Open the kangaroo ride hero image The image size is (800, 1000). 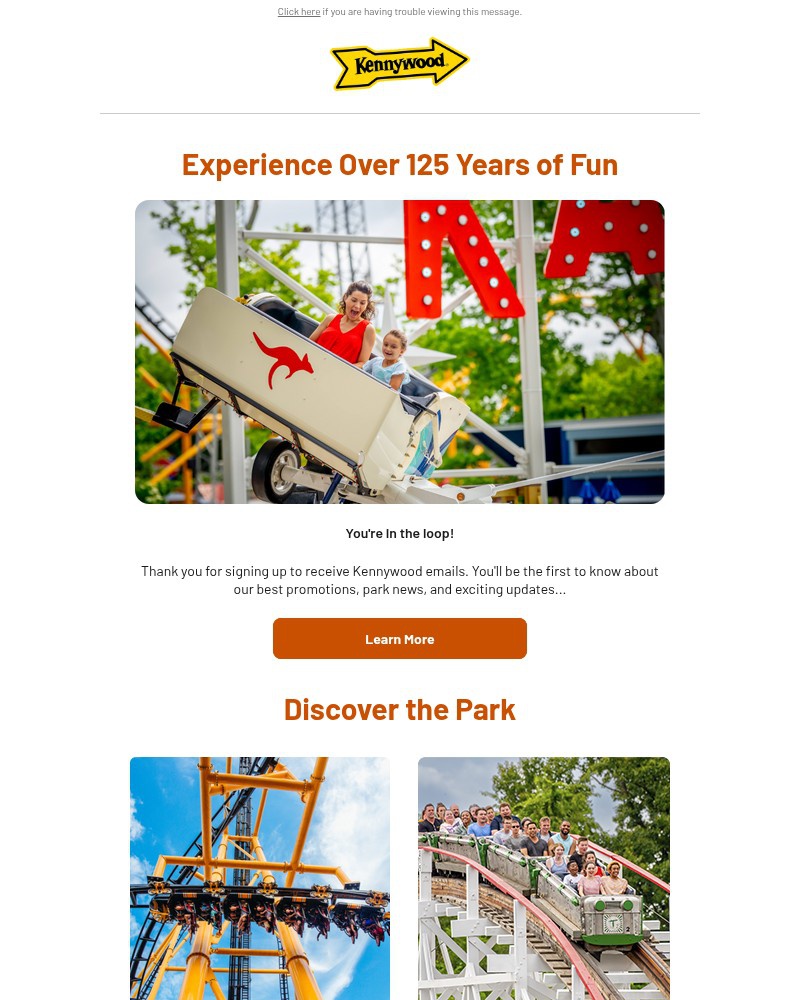(400, 352)
